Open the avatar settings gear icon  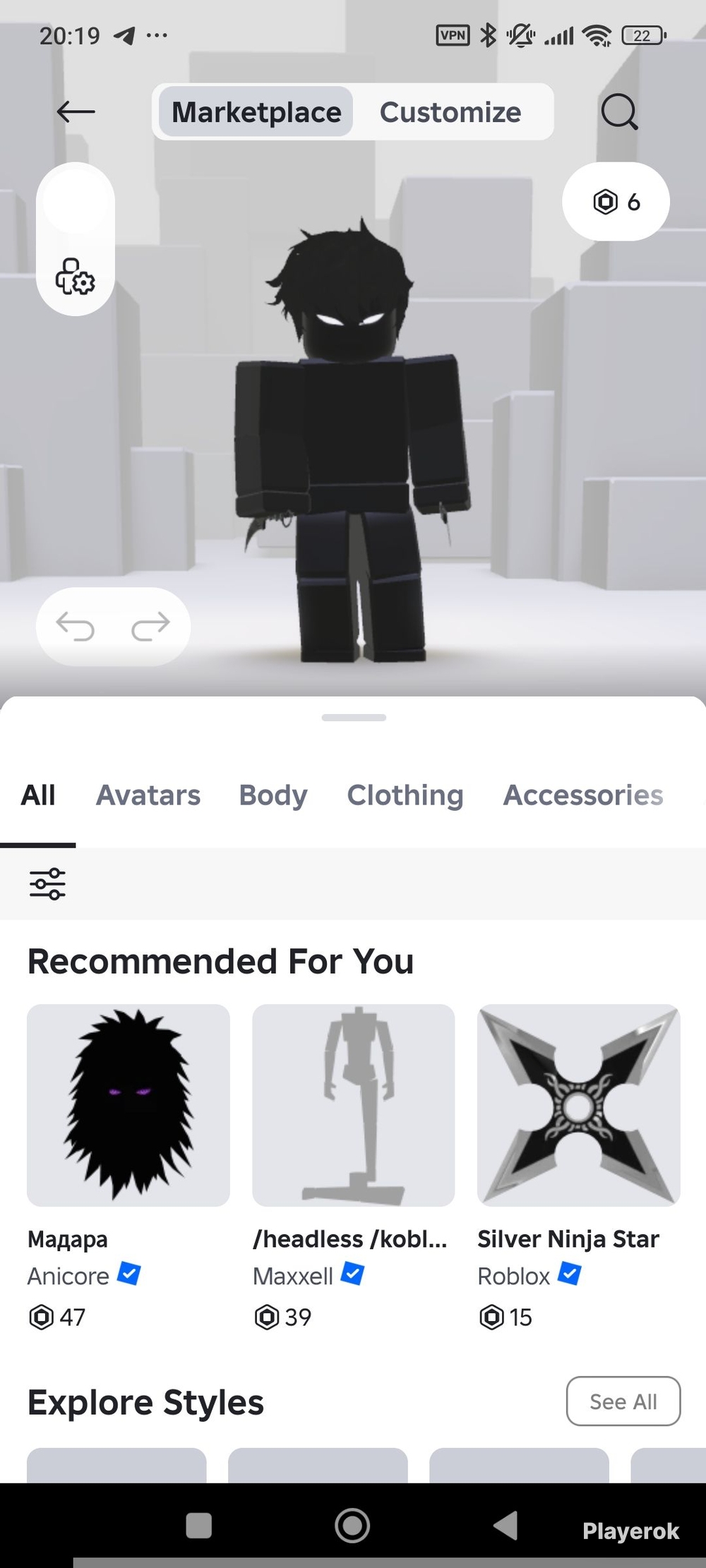point(75,276)
